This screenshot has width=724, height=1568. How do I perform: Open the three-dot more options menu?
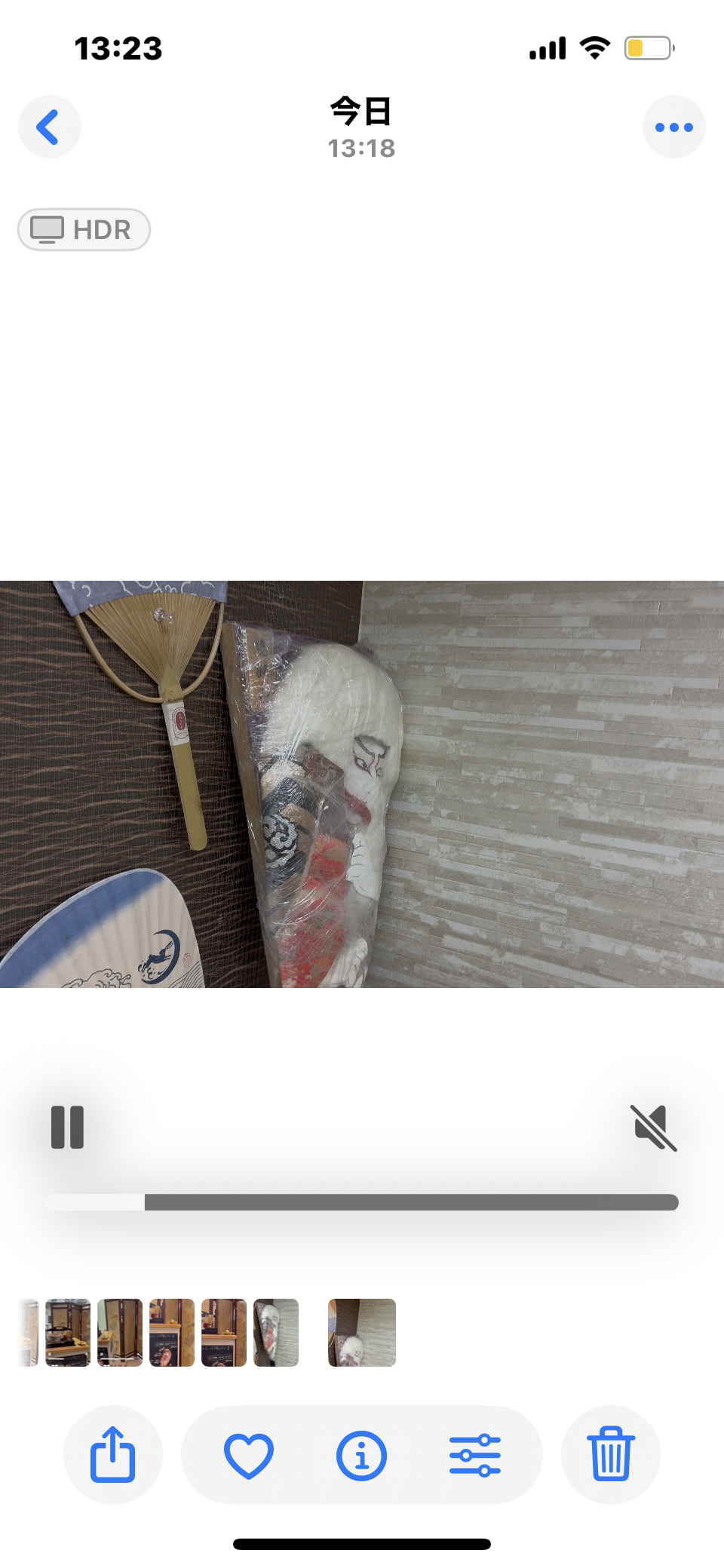tap(673, 127)
